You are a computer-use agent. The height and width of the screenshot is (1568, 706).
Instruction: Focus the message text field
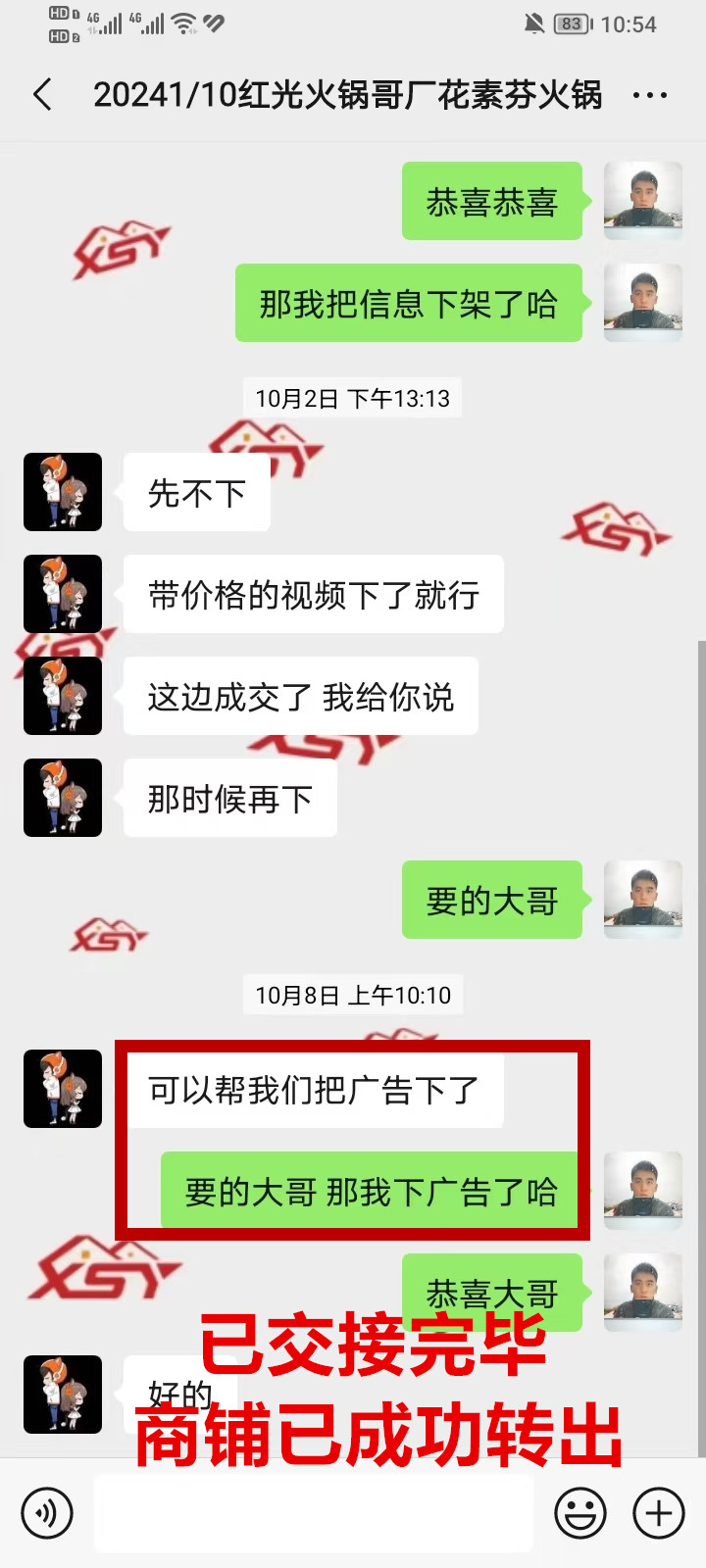click(314, 1513)
